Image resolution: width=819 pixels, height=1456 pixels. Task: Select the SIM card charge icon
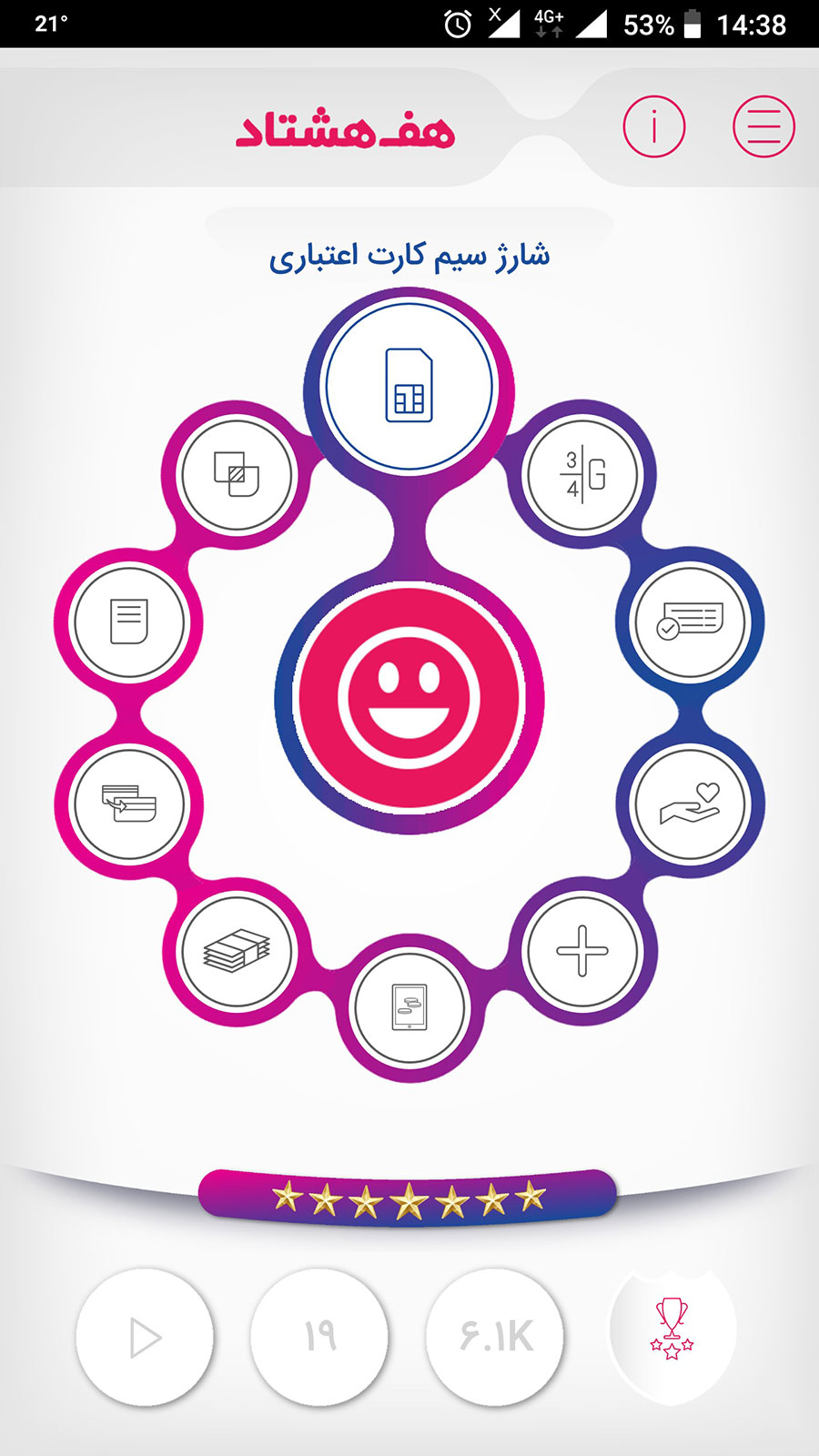click(409, 386)
